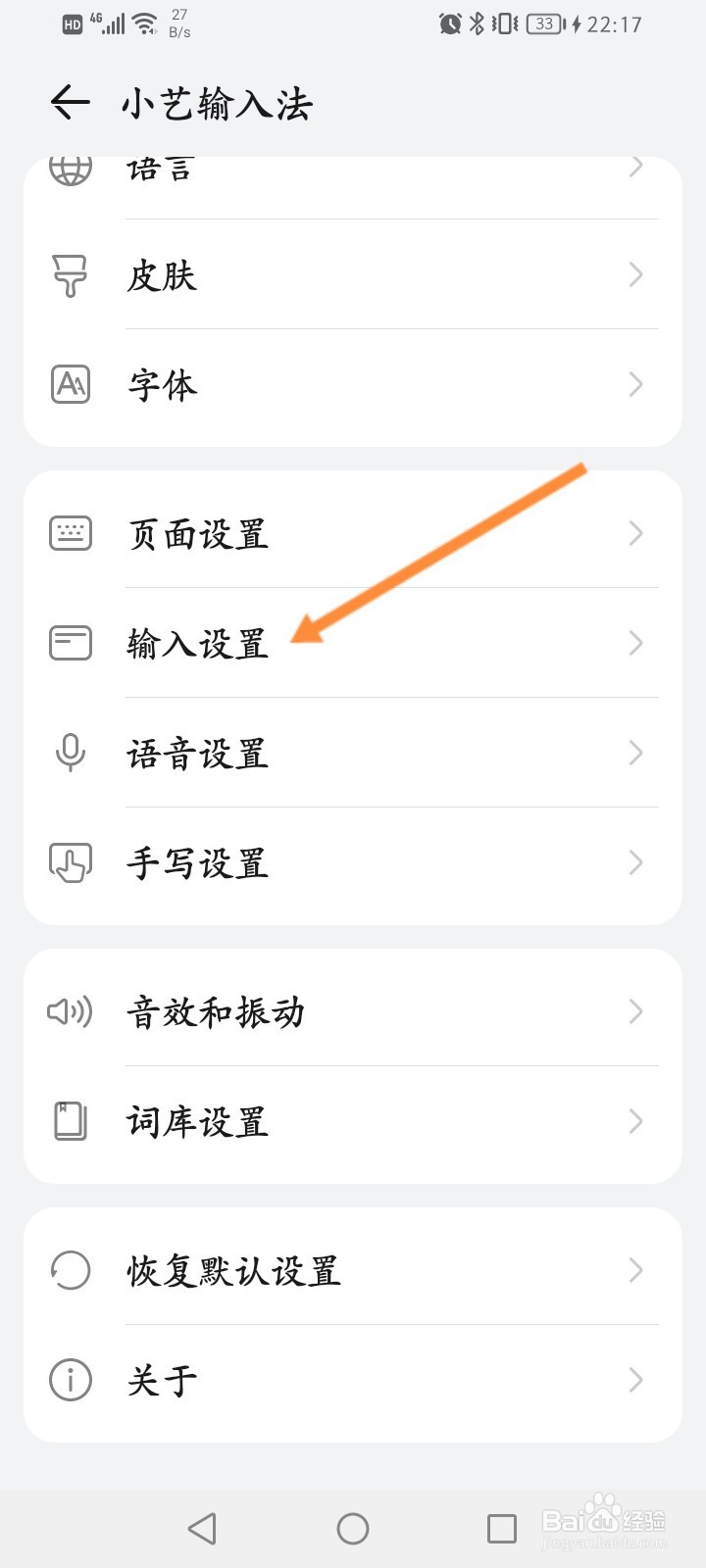Tap the globe icon beside 语言
The image size is (706, 1568).
(69, 167)
